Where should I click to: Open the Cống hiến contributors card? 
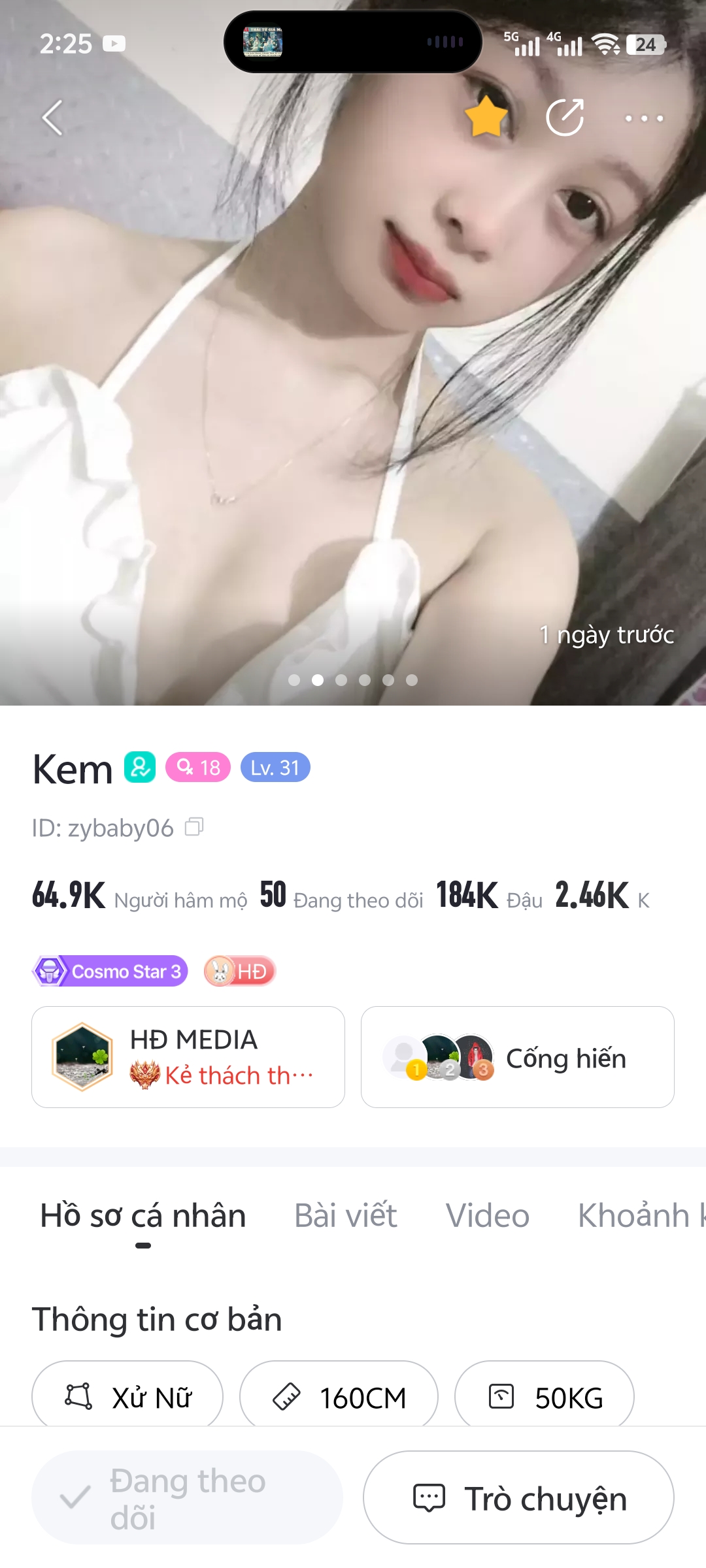click(x=518, y=1057)
